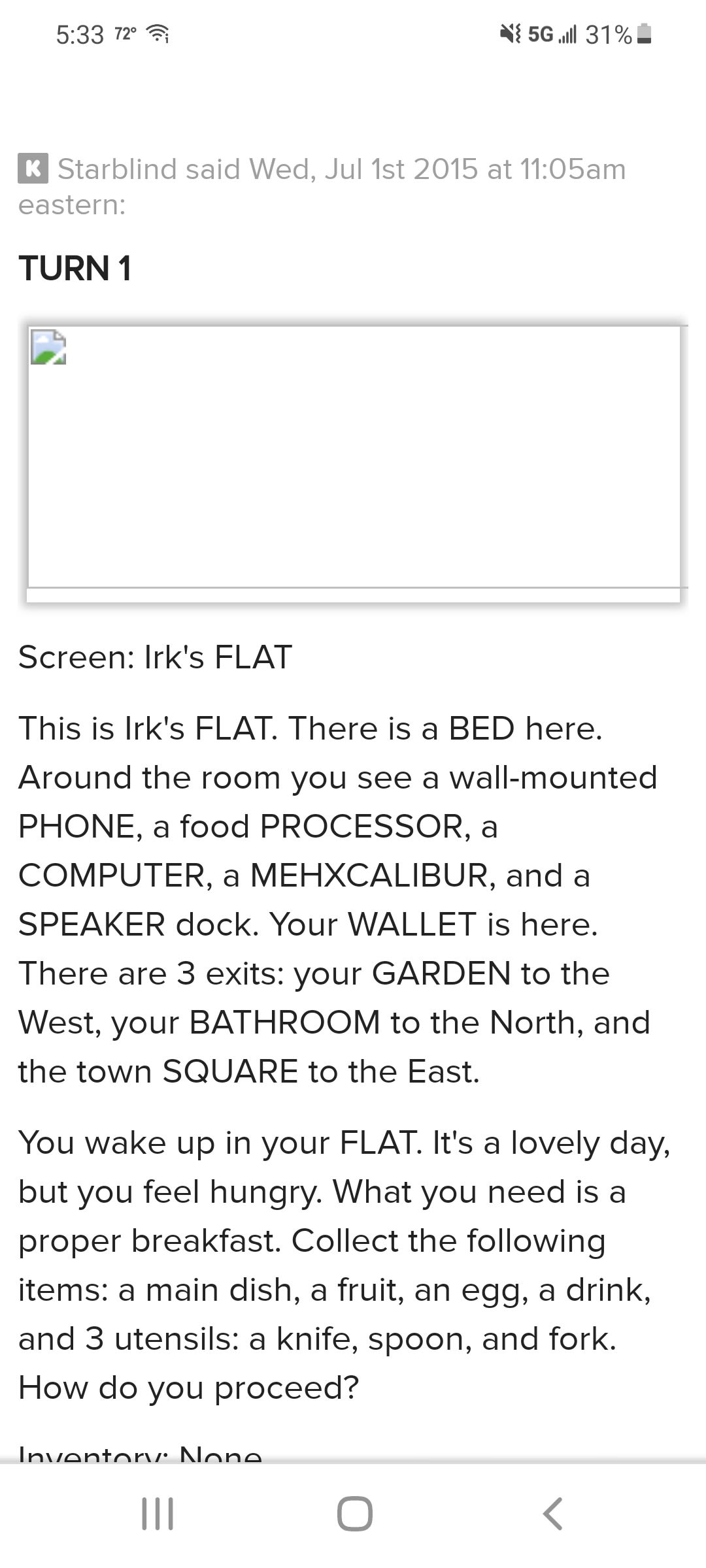The width and height of the screenshot is (706, 1568).
Task: Go back with the system back button
Action: pyautogui.click(x=552, y=1513)
